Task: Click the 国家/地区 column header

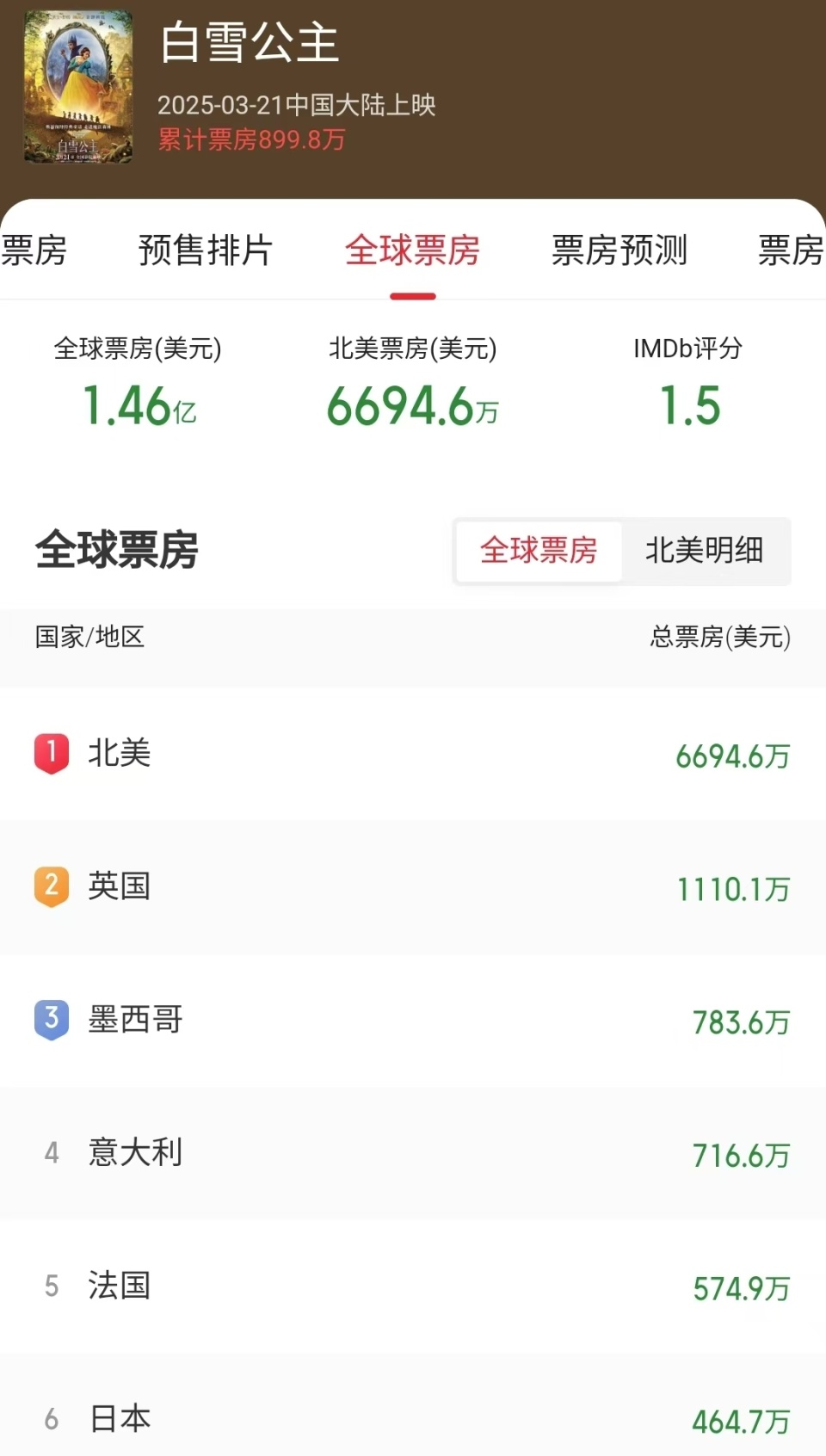Action: [89, 639]
